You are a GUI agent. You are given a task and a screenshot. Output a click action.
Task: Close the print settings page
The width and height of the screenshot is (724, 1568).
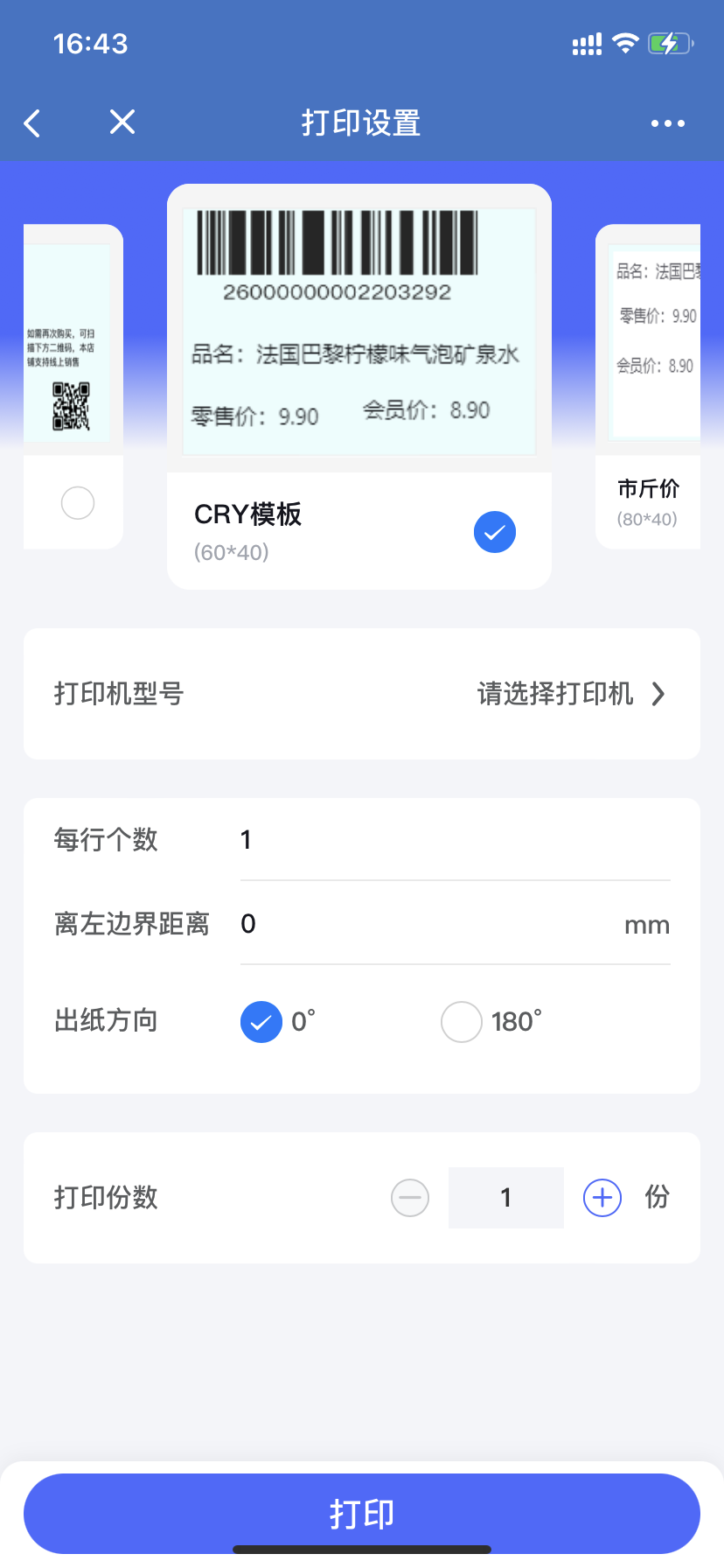122,122
